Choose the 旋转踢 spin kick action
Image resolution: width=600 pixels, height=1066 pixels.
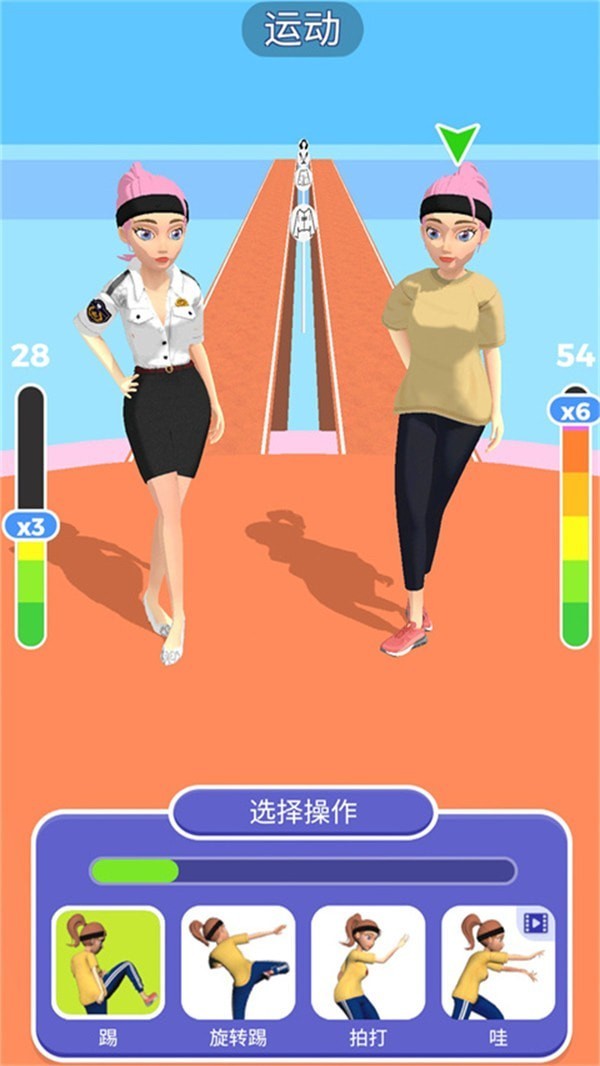pyautogui.click(x=238, y=962)
